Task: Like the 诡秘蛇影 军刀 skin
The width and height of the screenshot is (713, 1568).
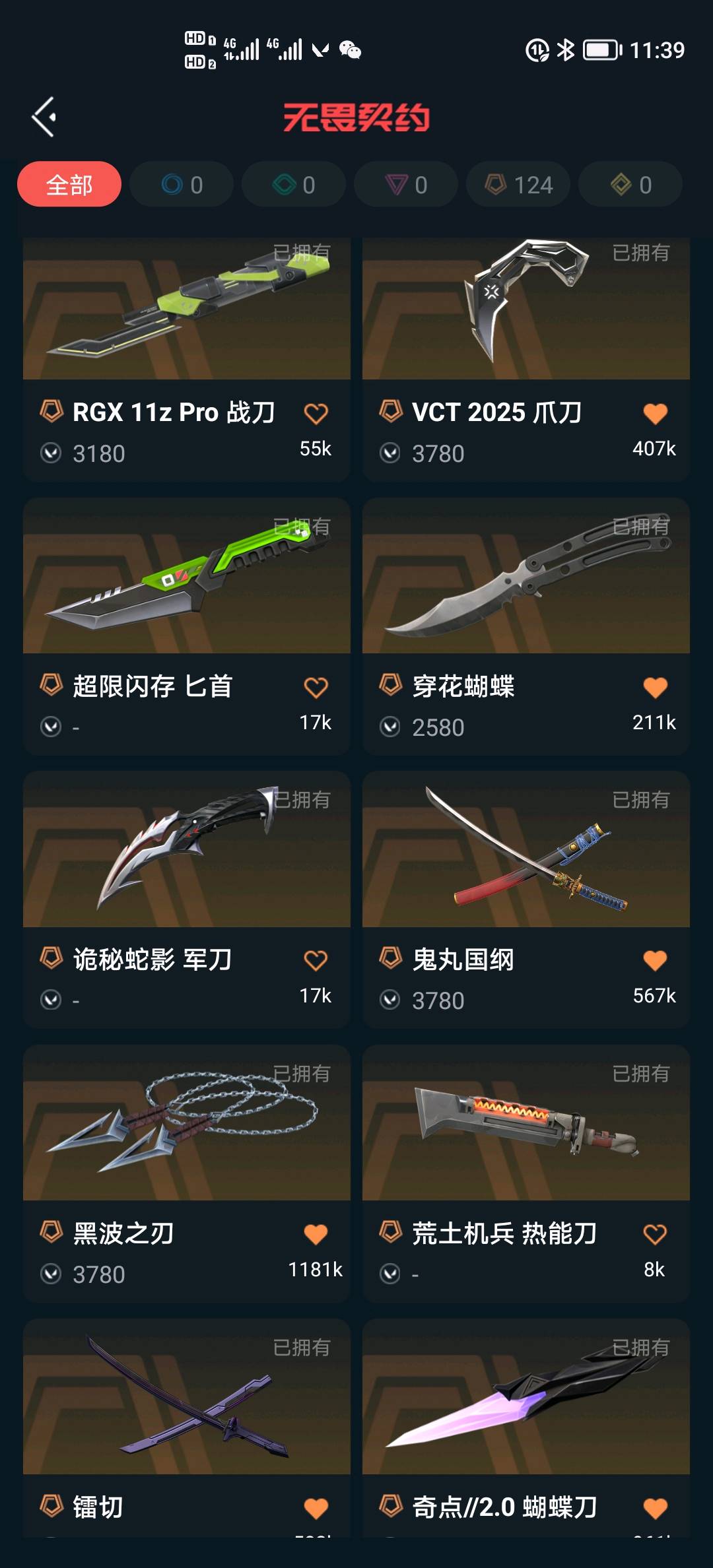Action: point(316,961)
